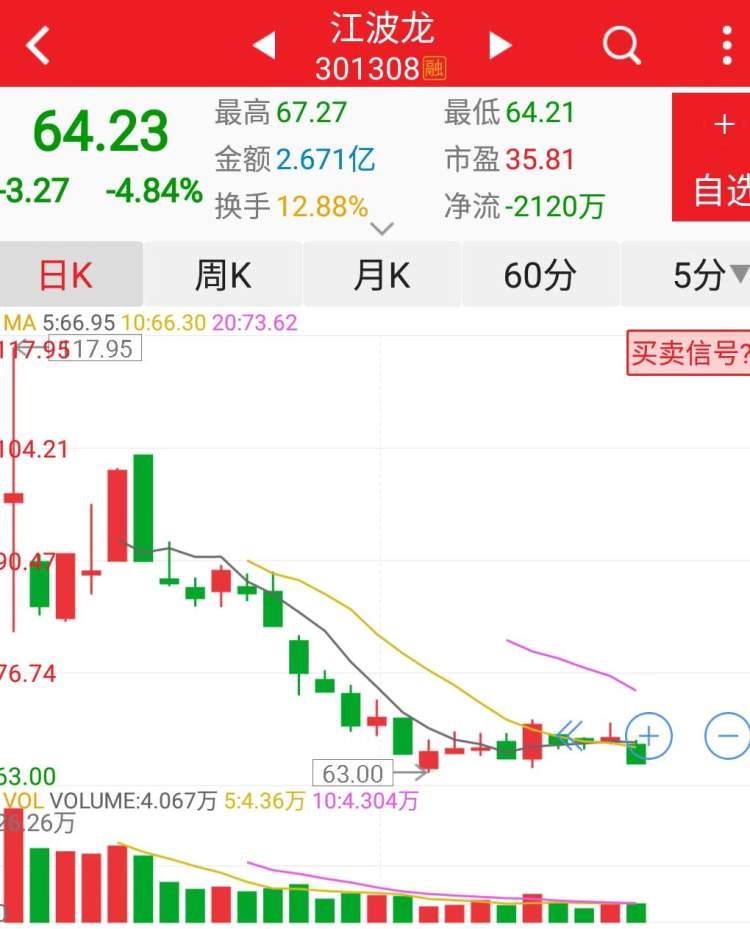750x929 pixels.
Task: Show the 60分 chart
Action: [540, 274]
